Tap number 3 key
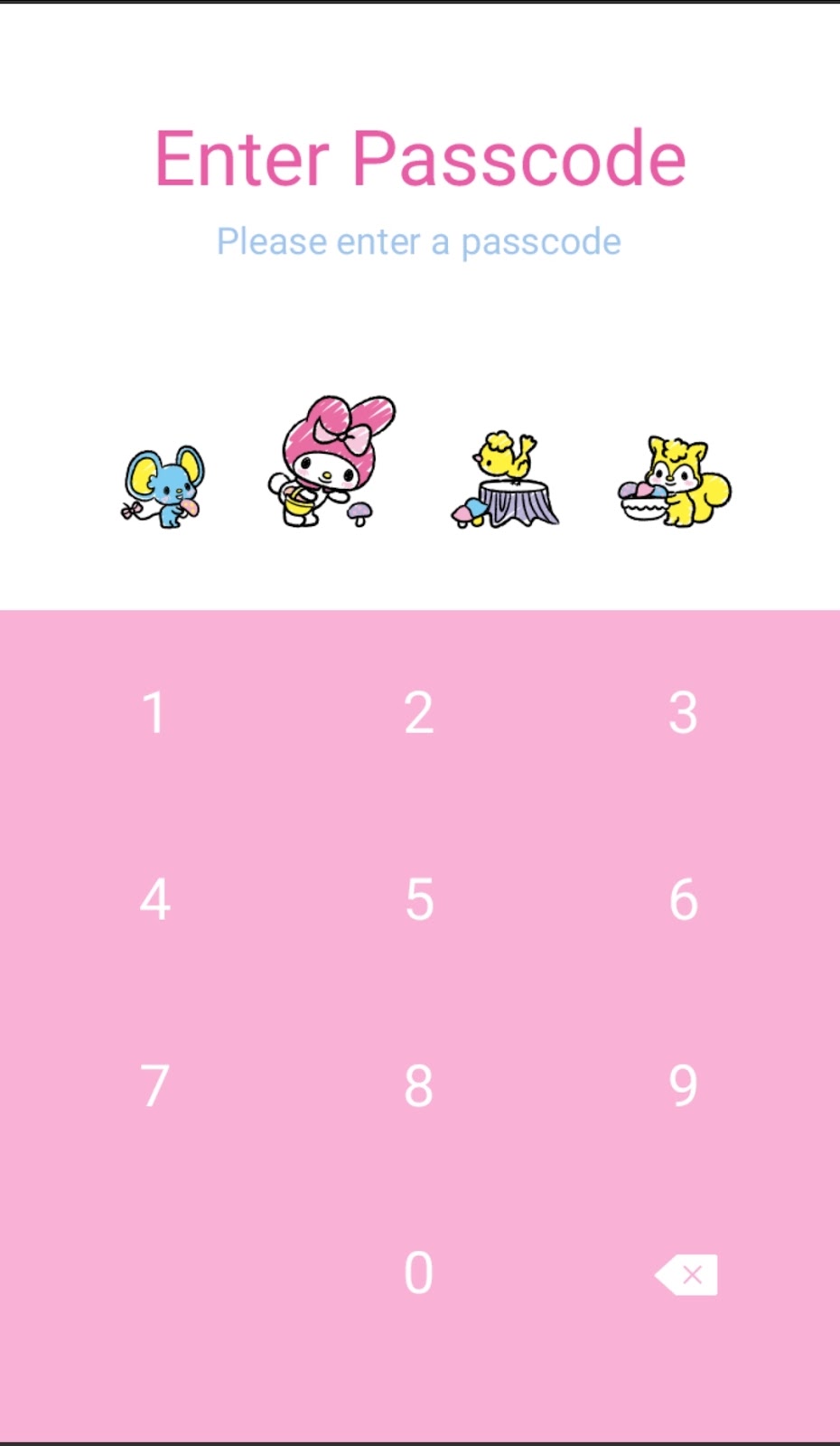The width and height of the screenshot is (840, 1446). 684,713
